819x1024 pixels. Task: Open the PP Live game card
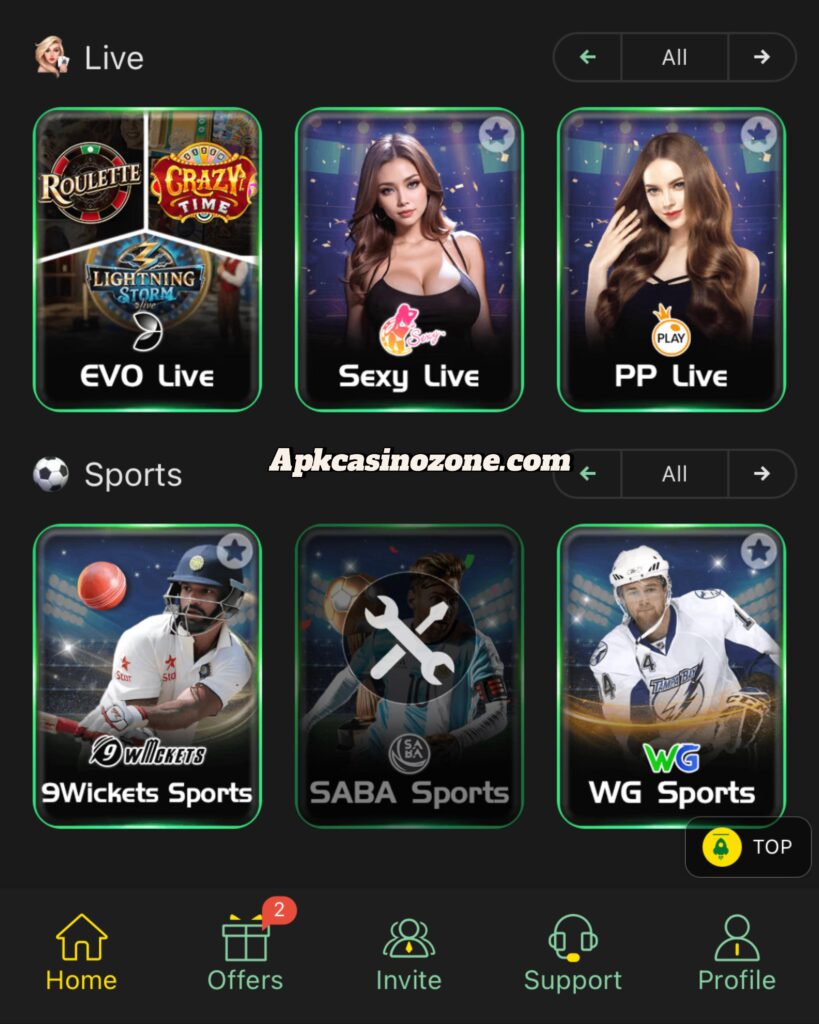coord(671,260)
